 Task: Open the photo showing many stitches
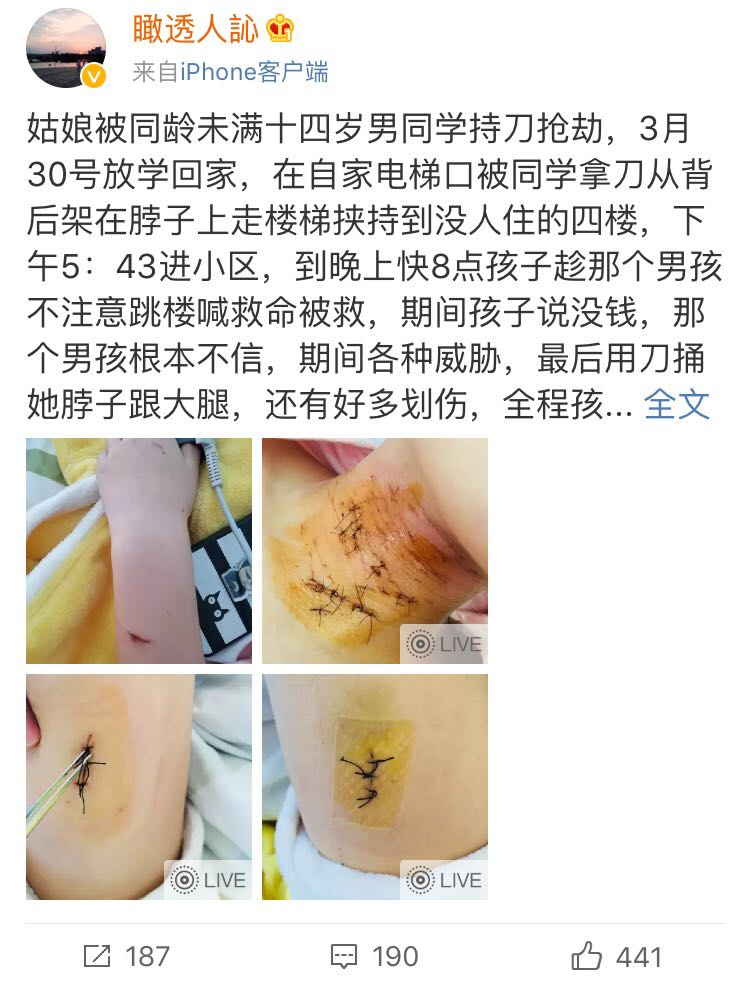point(374,551)
